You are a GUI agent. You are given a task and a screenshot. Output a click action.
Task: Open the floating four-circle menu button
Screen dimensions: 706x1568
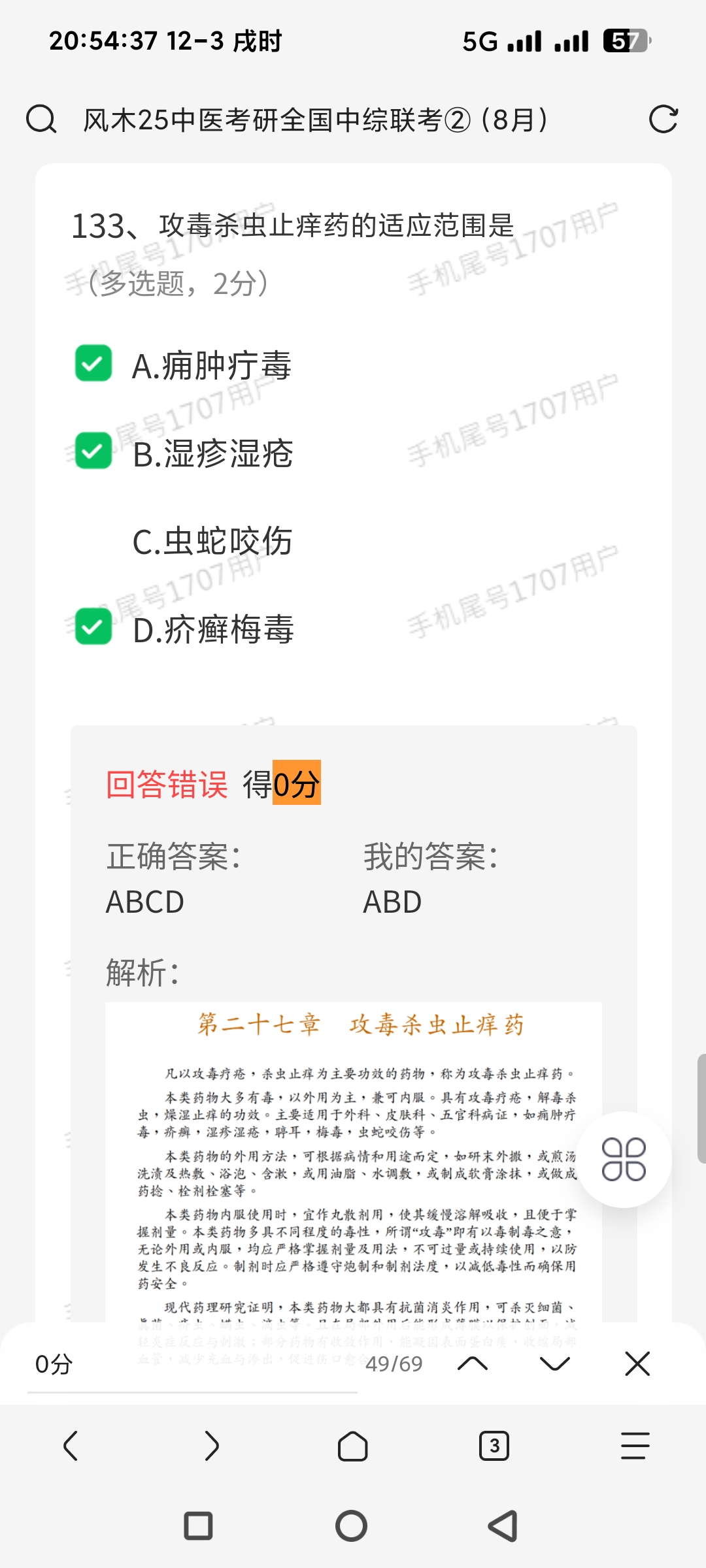click(x=624, y=1159)
